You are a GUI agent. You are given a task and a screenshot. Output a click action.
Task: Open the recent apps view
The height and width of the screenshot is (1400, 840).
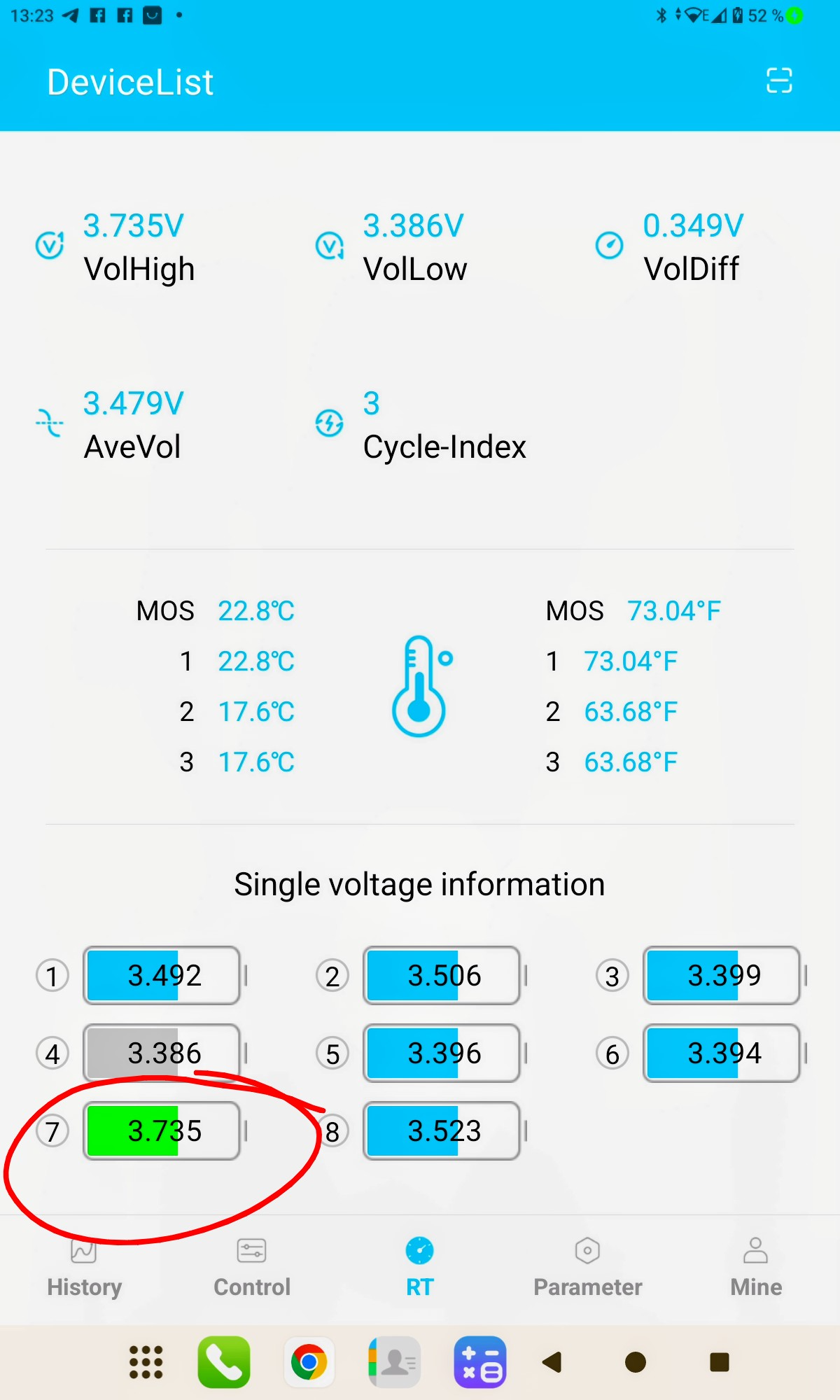[x=719, y=1362]
